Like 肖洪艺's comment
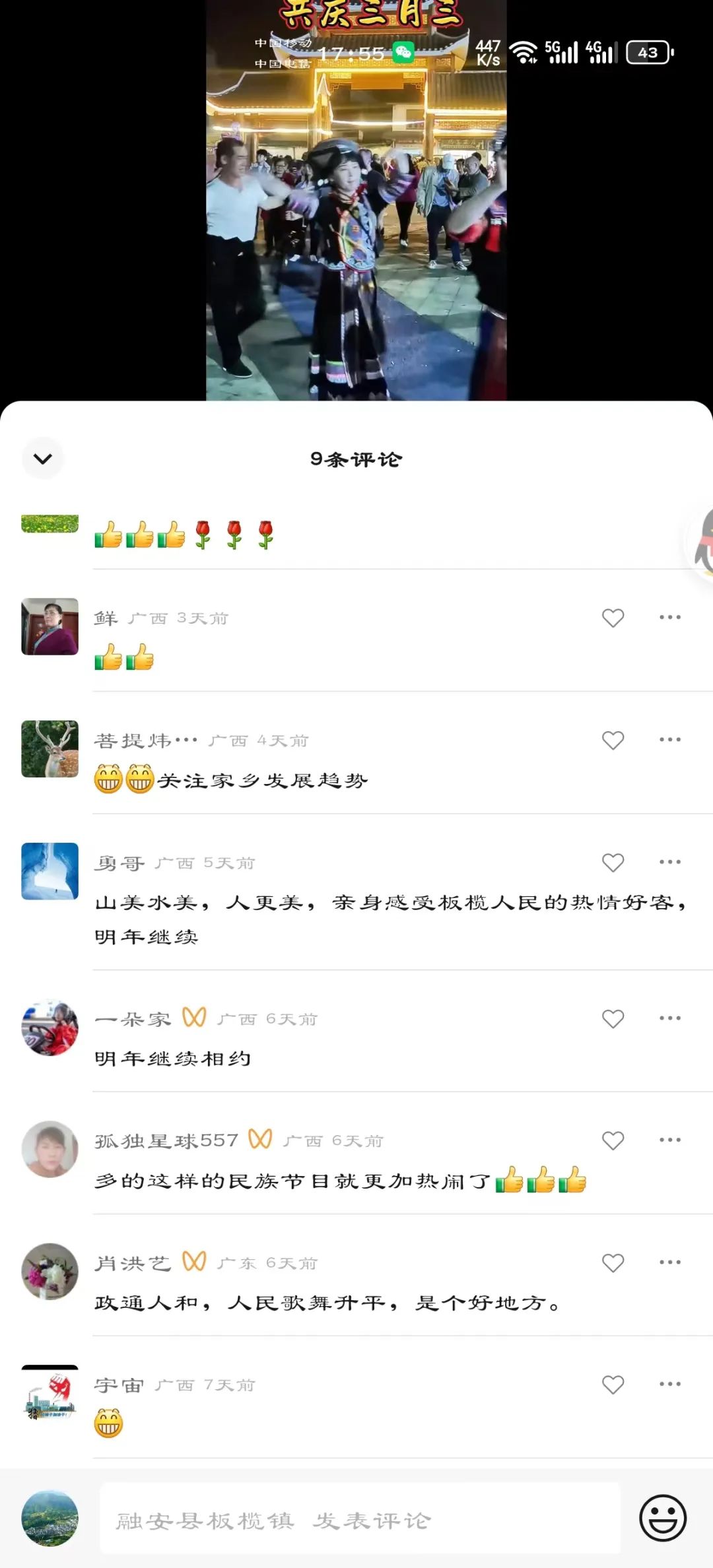The width and height of the screenshot is (713, 1568). point(613,1262)
